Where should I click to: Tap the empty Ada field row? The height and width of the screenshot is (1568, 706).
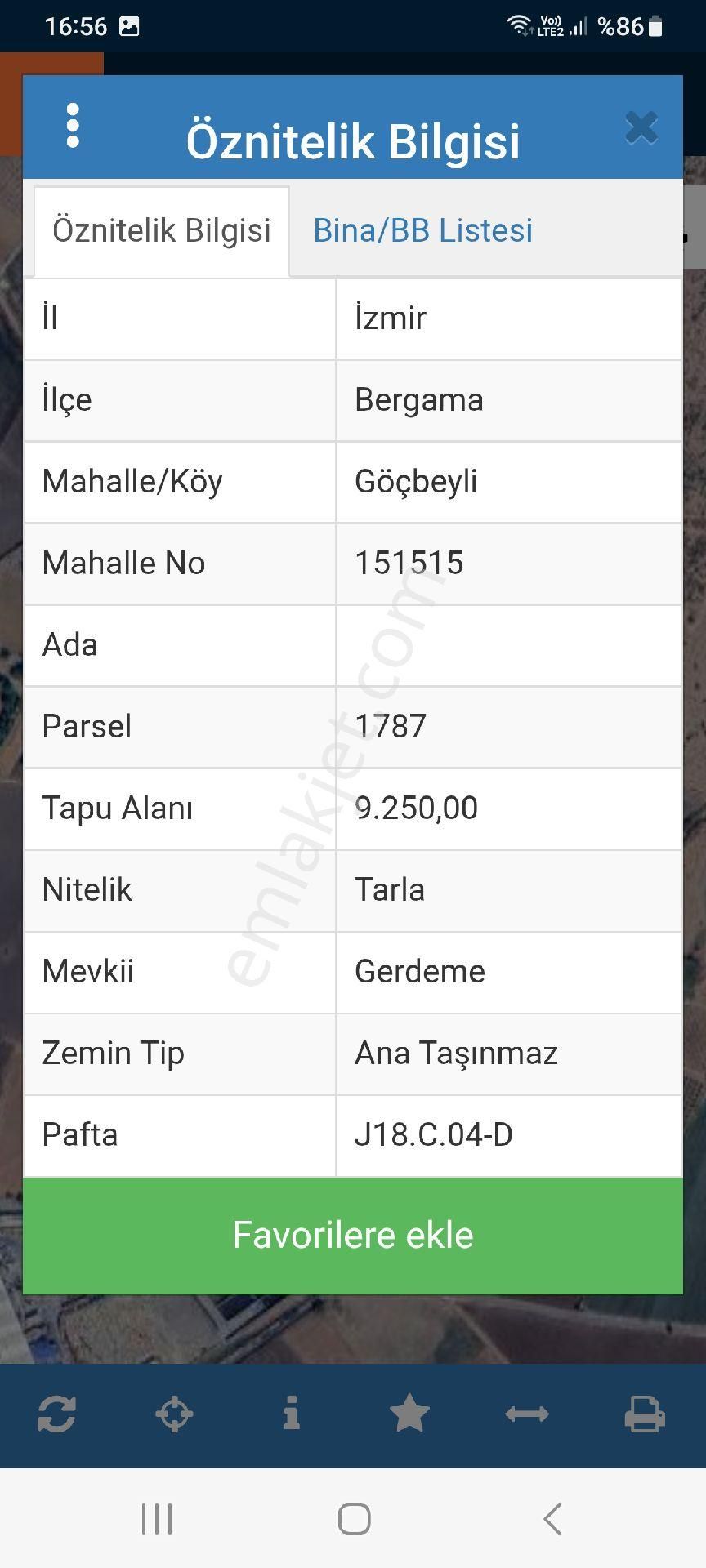point(353,644)
